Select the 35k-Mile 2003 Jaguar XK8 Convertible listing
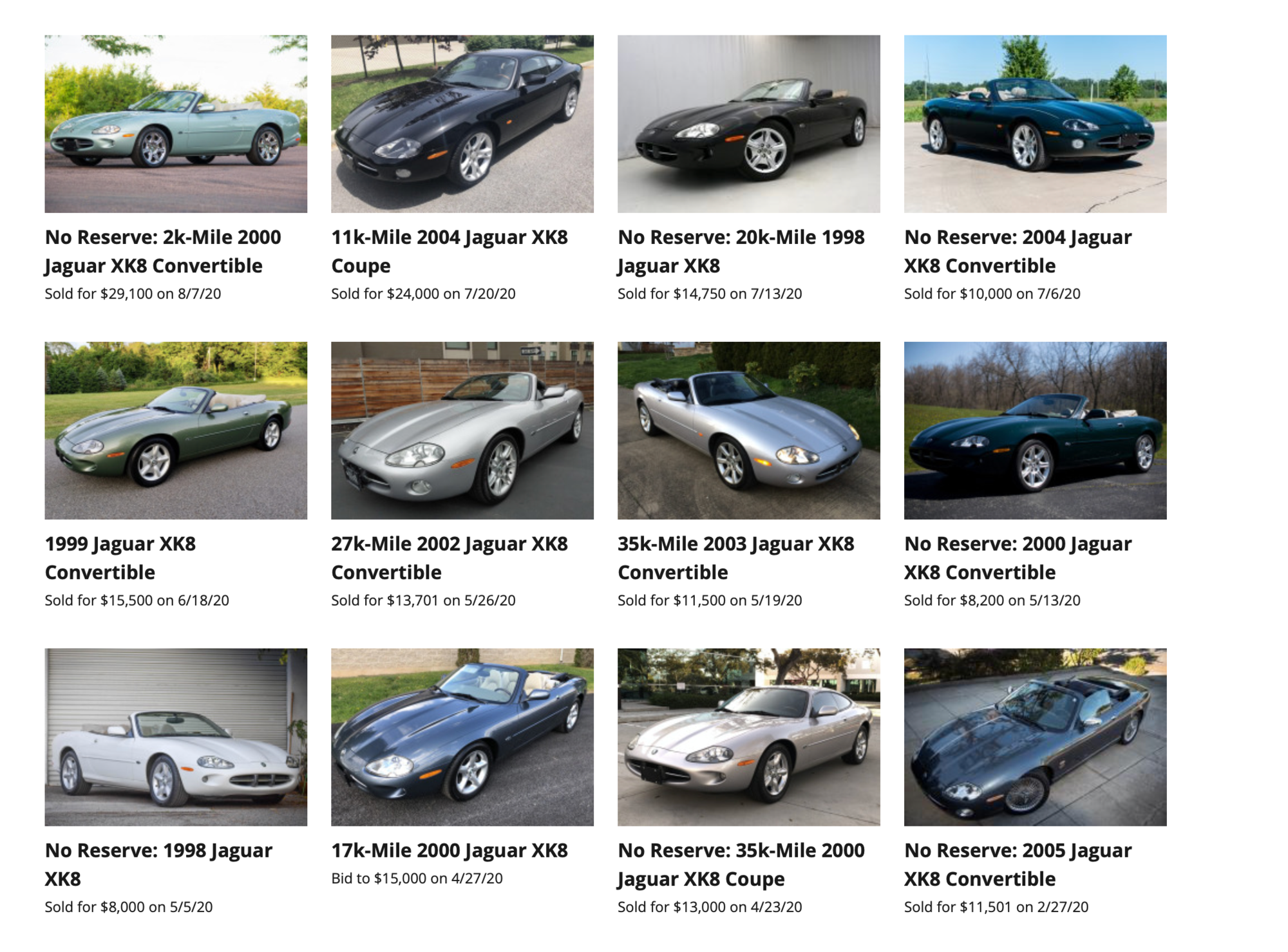The image size is (1288, 952). point(735,557)
